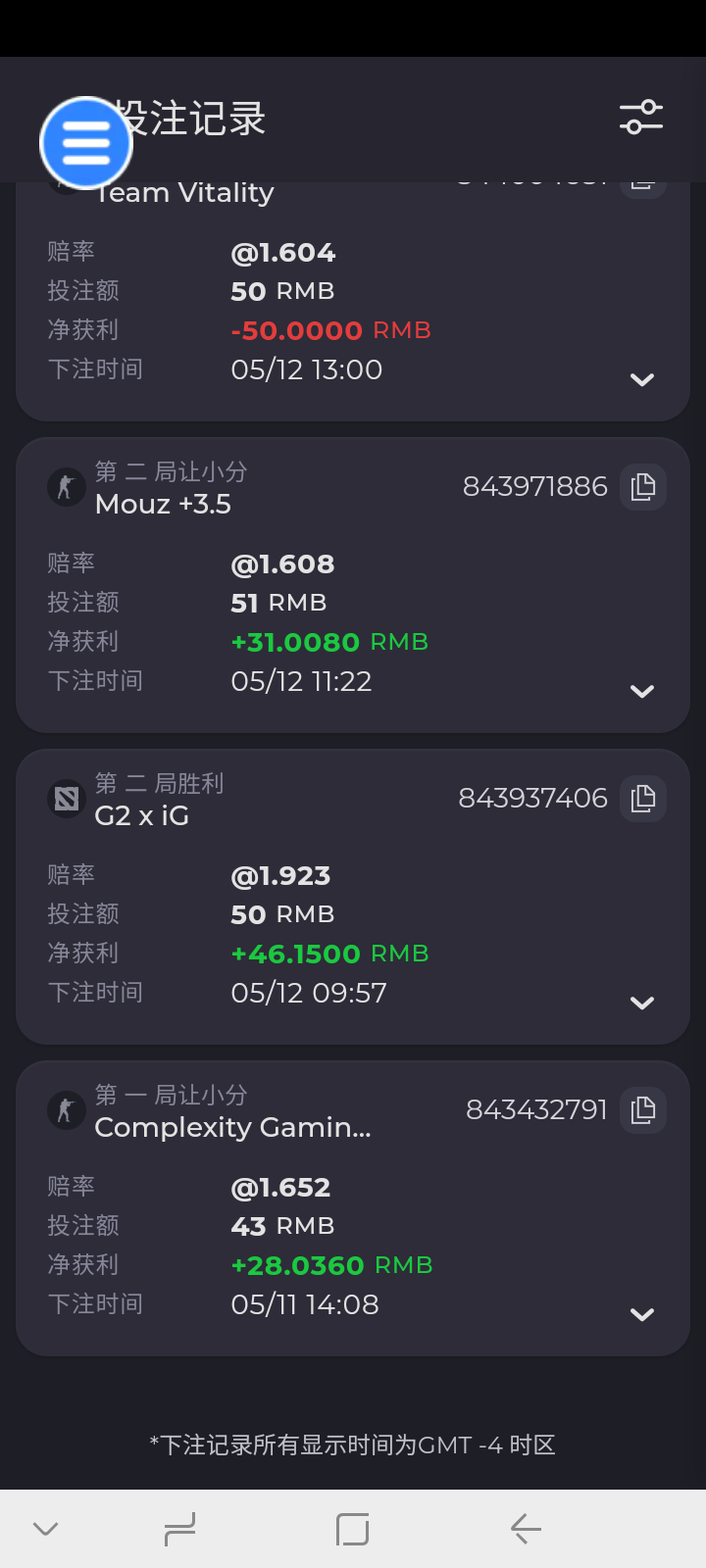This screenshot has height=1568, width=706.
Task: Tap the system back arrow
Action: 526,1529
